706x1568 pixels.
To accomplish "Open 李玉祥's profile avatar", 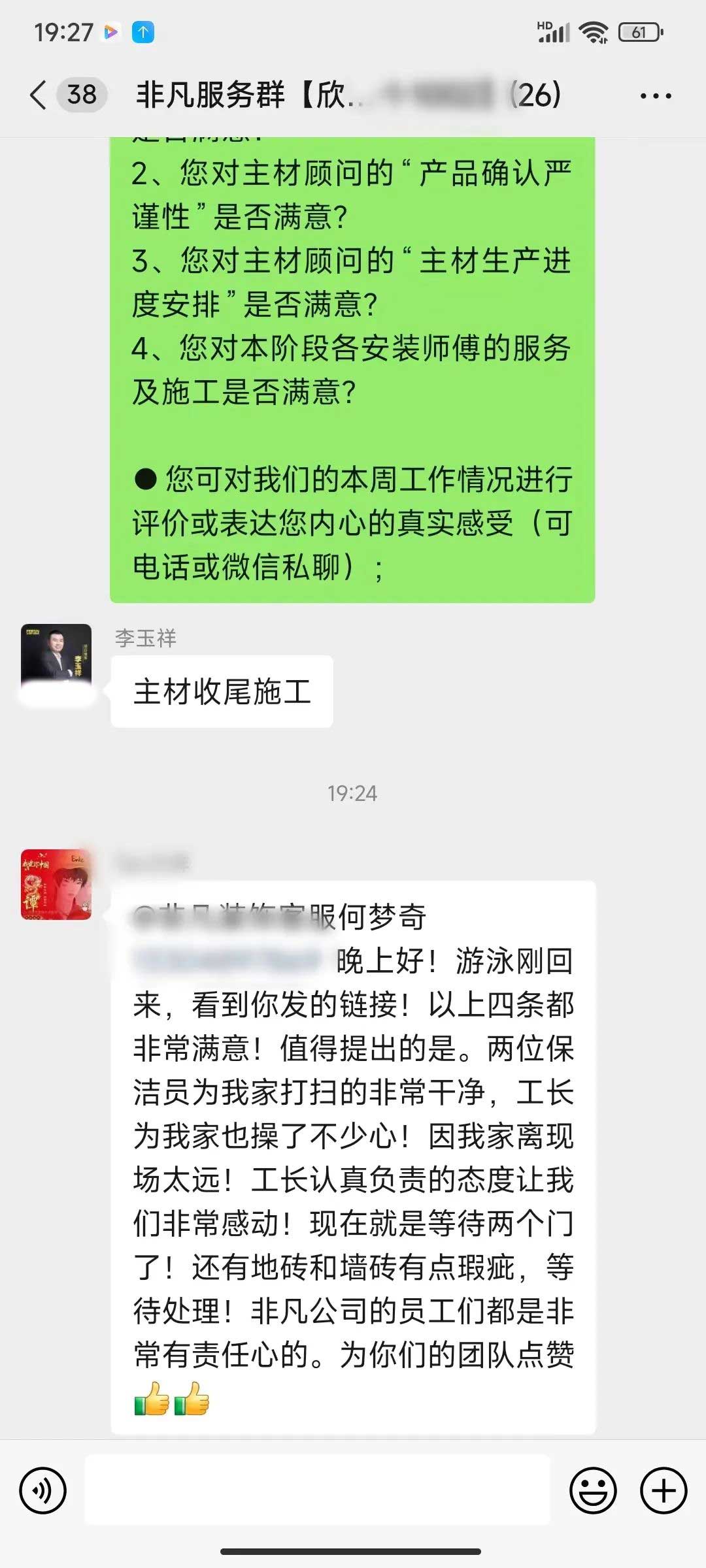I will click(56, 659).
